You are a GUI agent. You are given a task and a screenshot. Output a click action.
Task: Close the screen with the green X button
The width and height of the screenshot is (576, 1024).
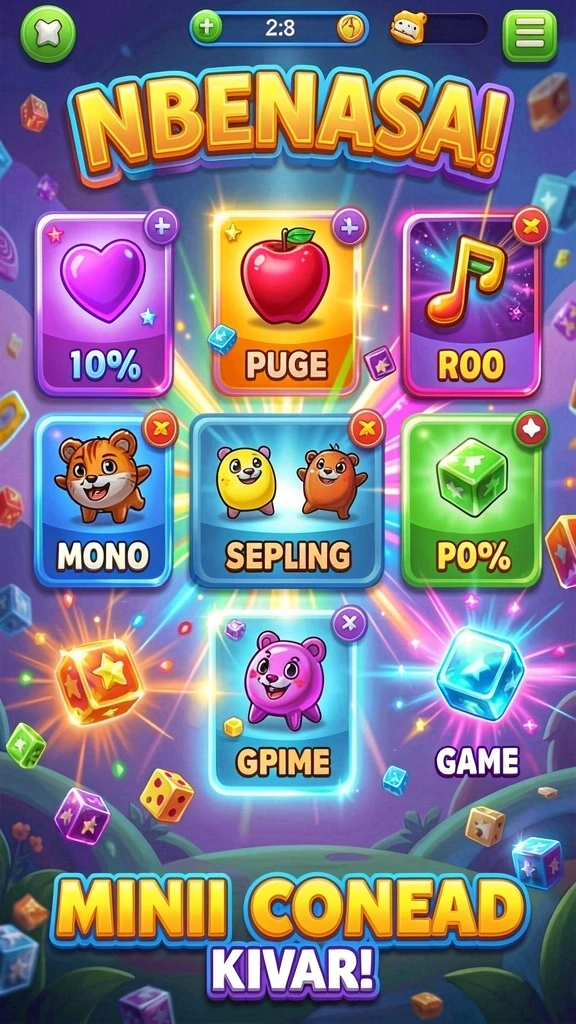pos(48,33)
